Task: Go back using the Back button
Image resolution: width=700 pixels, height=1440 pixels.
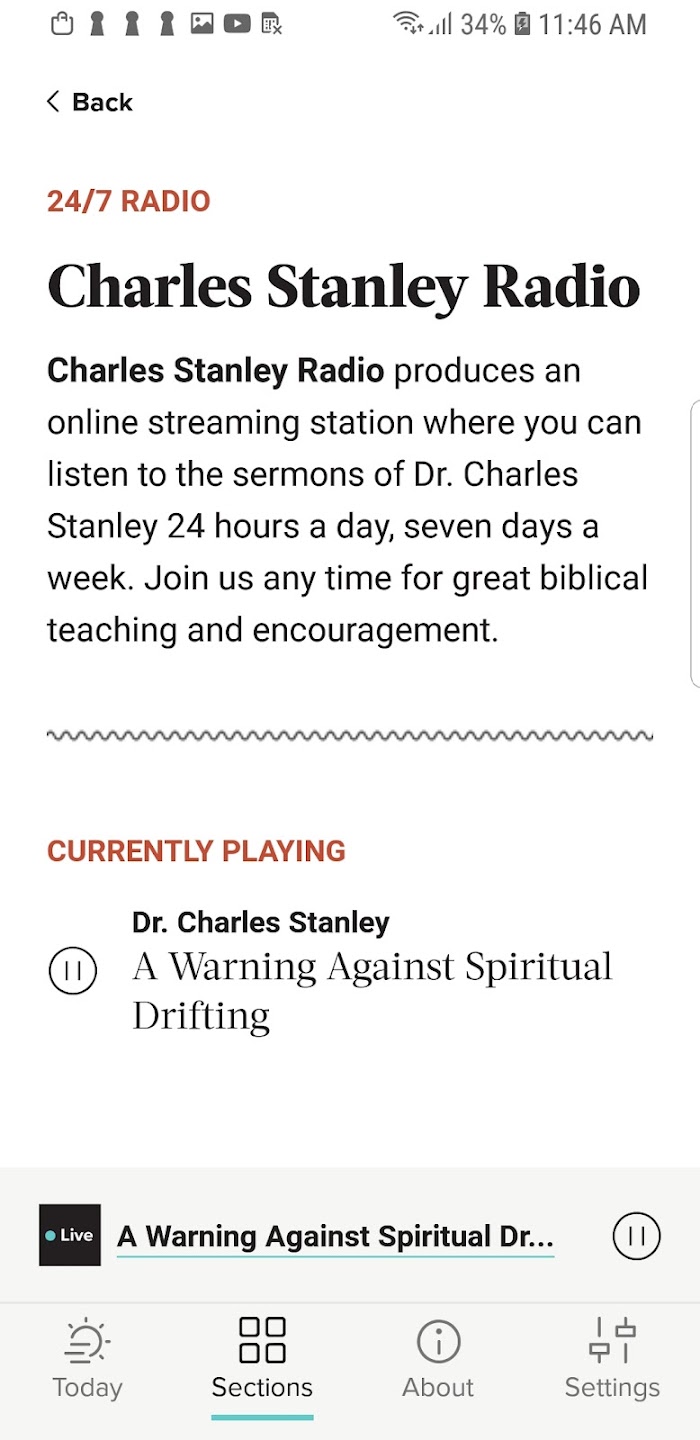Action: pyautogui.click(x=89, y=102)
